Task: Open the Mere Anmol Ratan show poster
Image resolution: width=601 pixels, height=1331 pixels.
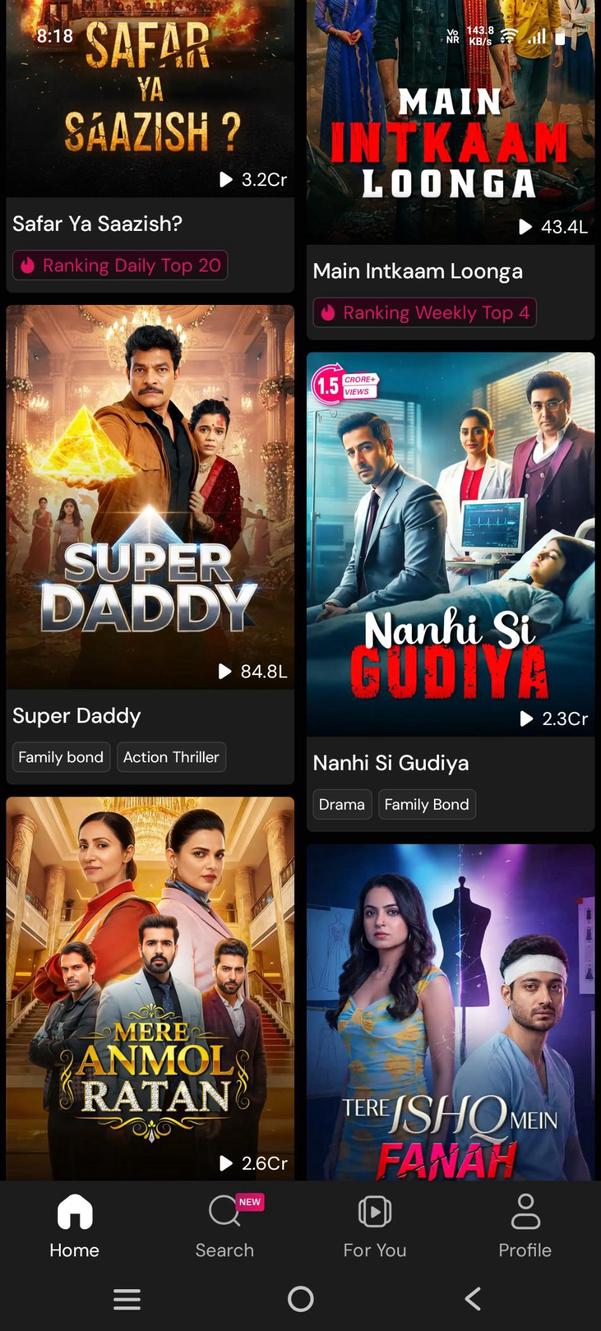Action: pos(150,985)
